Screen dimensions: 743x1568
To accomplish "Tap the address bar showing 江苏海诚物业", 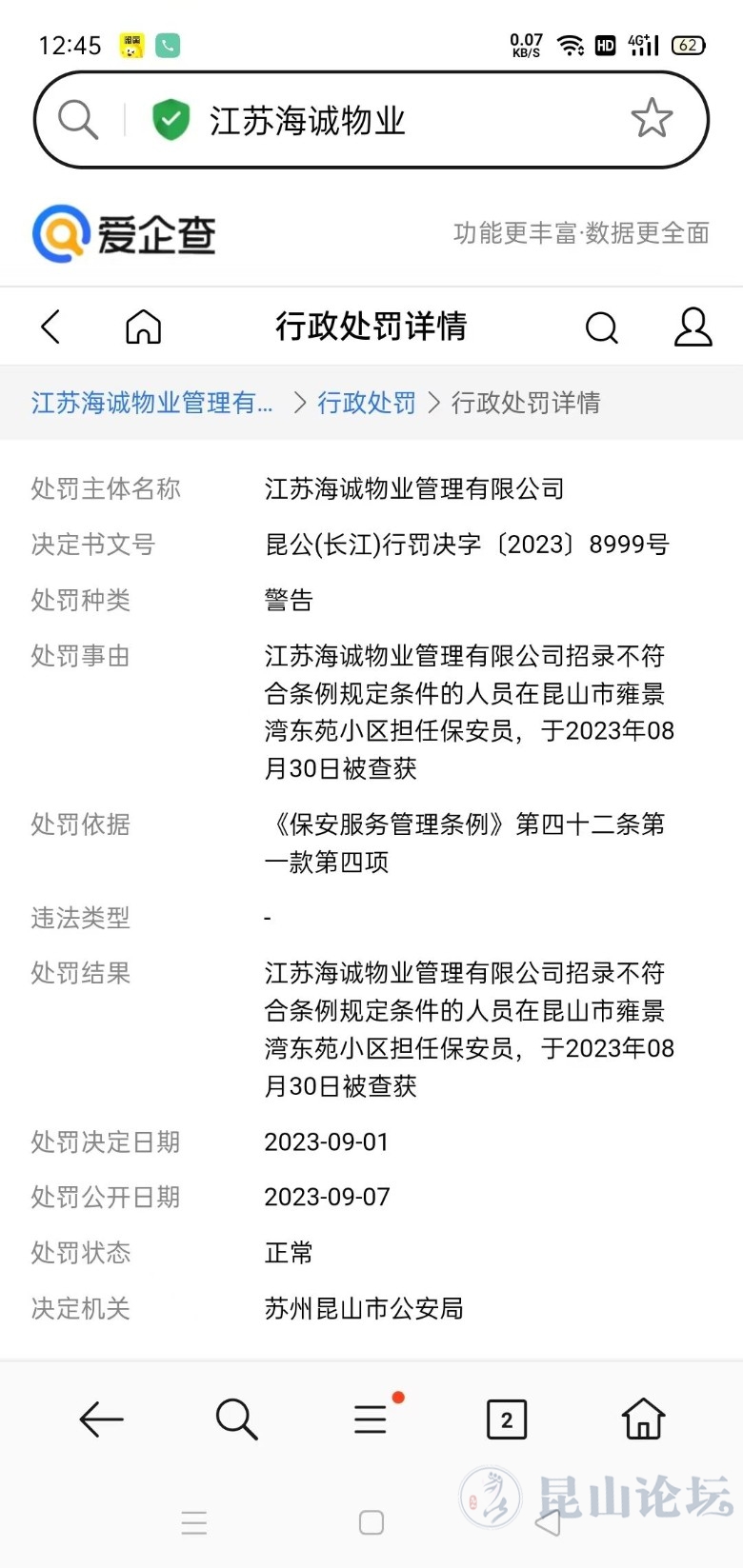I will point(381,121).
